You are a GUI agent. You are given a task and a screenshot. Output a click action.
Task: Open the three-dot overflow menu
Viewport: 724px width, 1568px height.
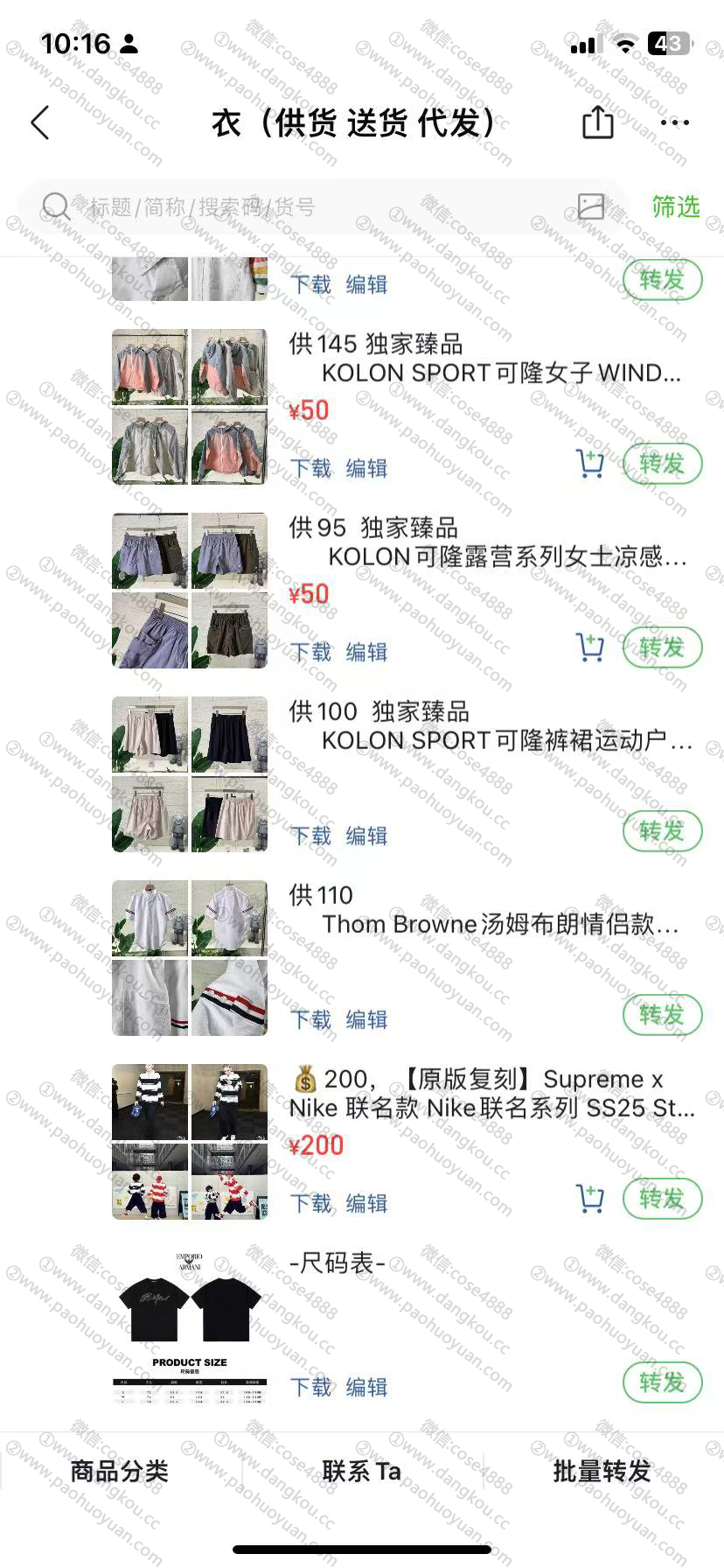pyautogui.click(x=674, y=122)
